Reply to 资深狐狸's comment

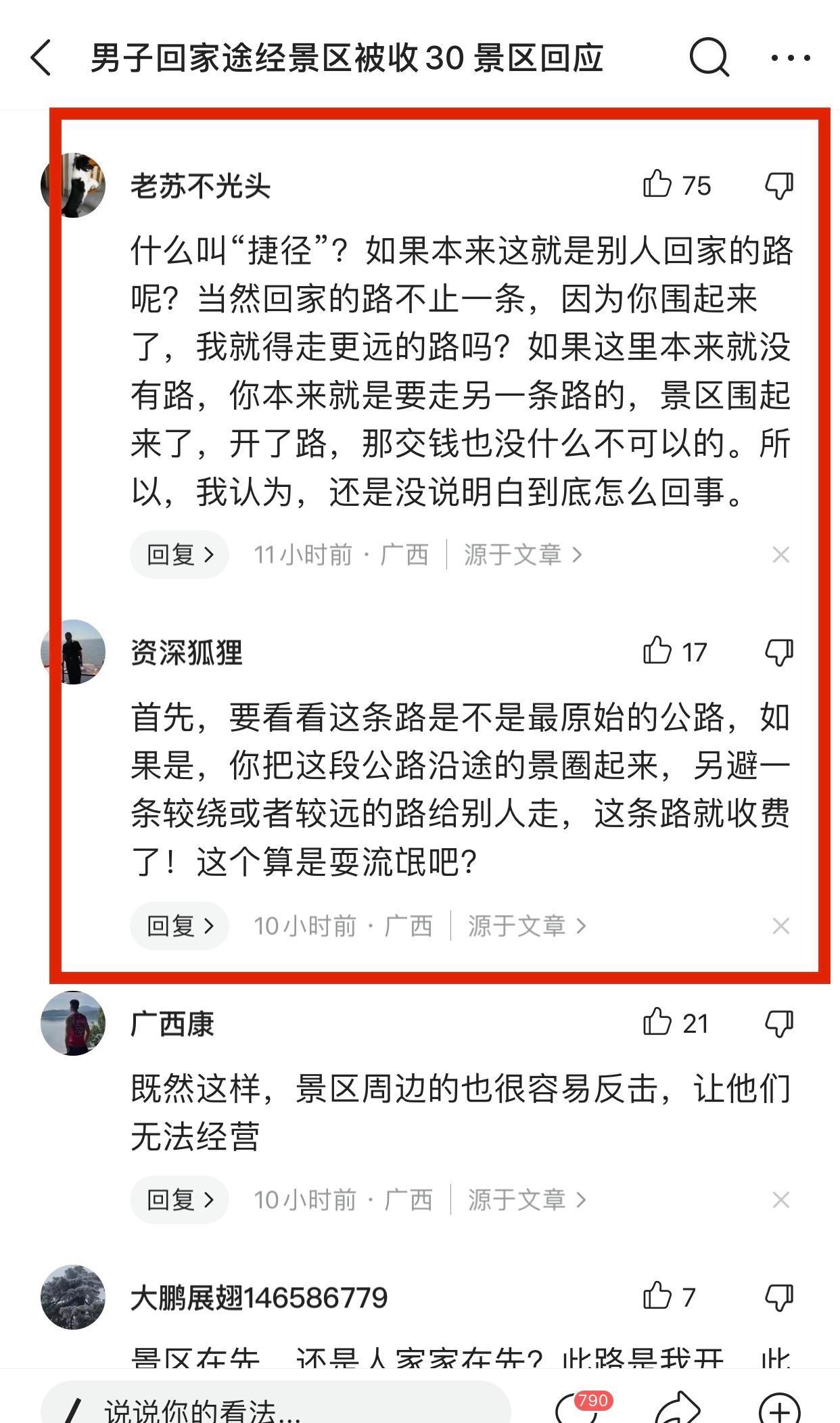(179, 925)
